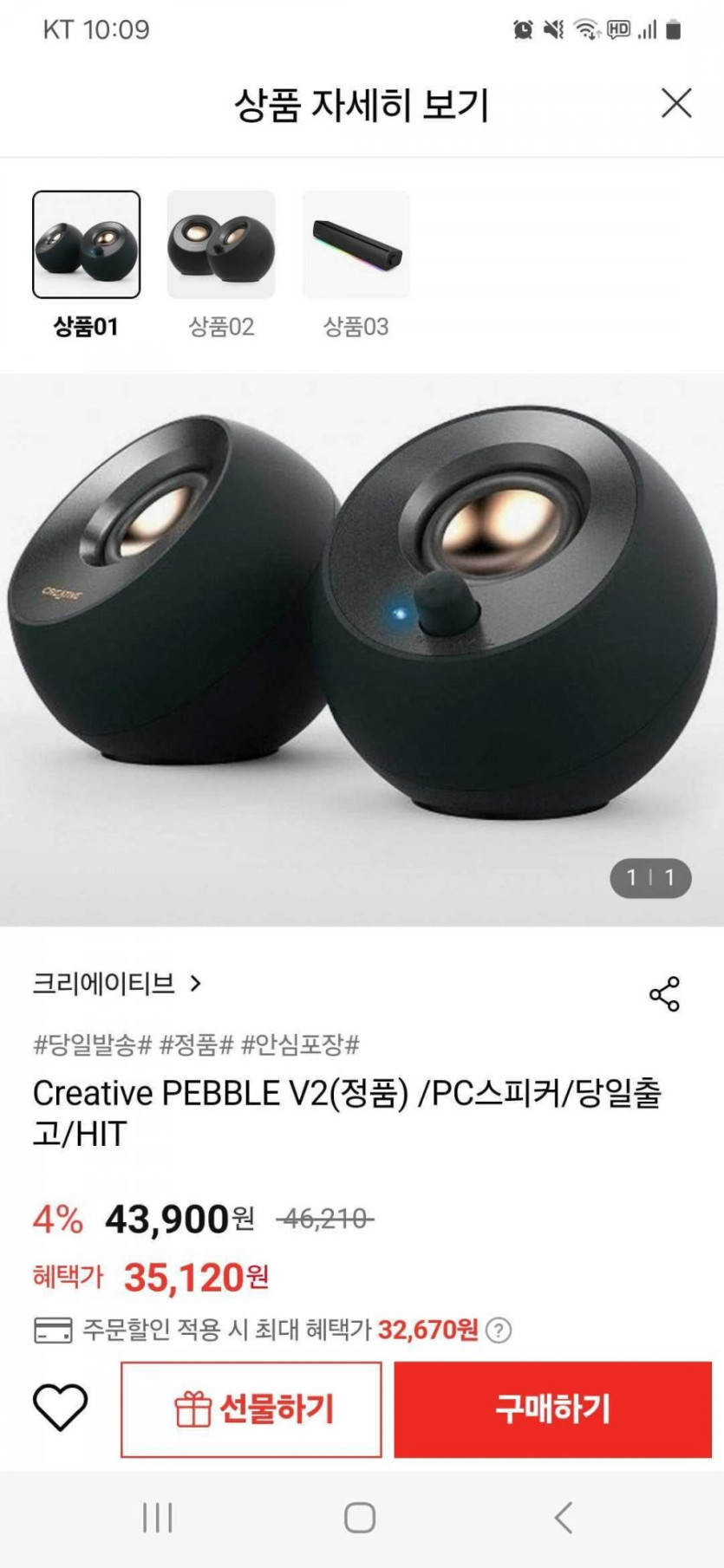Share this product

click(x=664, y=993)
